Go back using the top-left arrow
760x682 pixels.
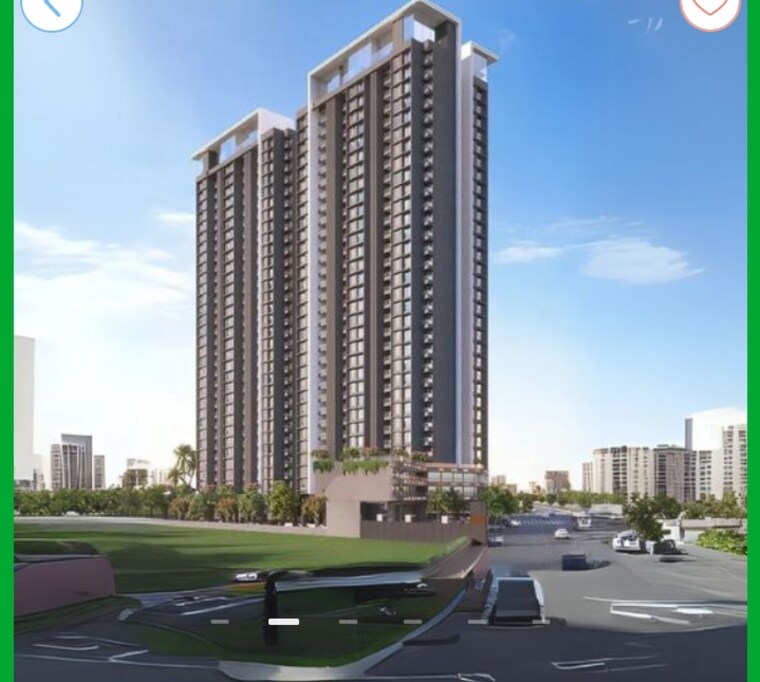[x=50, y=10]
